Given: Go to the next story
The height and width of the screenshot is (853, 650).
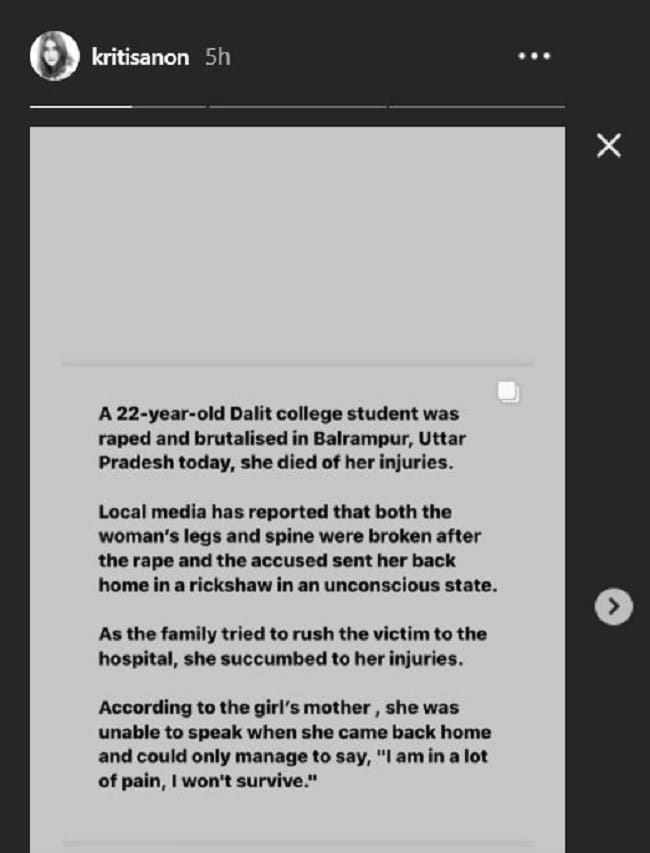Looking at the screenshot, I should tap(614, 606).
